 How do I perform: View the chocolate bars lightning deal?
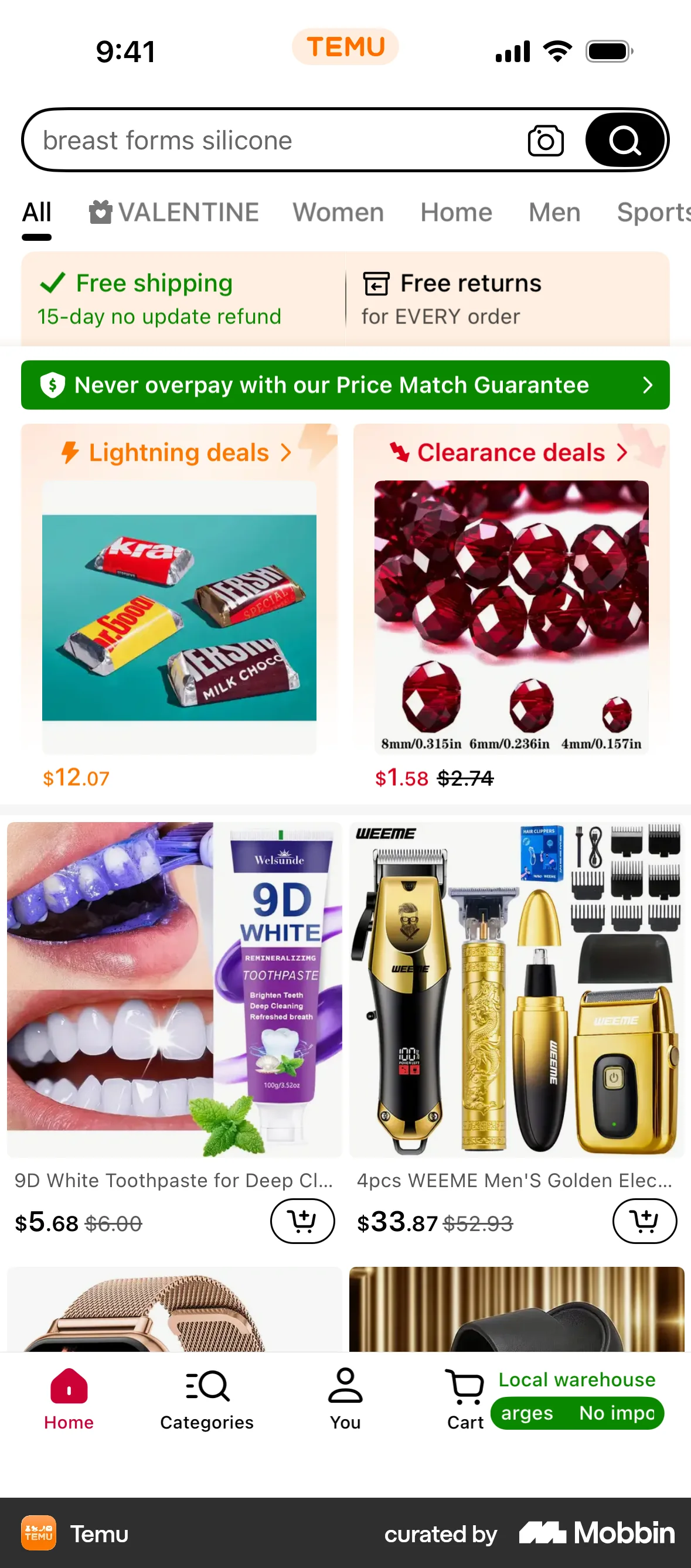[x=179, y=617]
